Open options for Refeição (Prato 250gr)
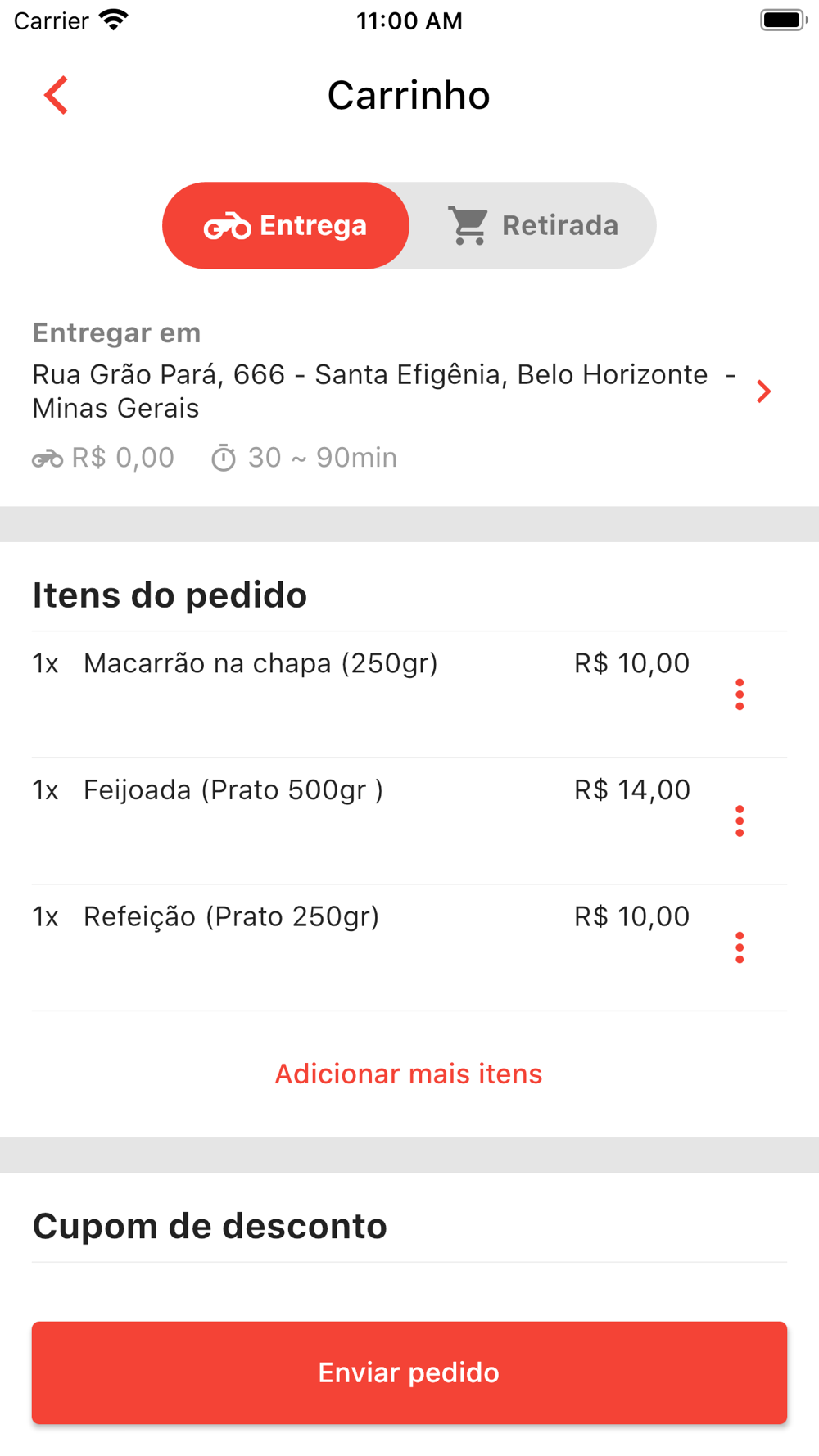 click(x=740, y=947)
